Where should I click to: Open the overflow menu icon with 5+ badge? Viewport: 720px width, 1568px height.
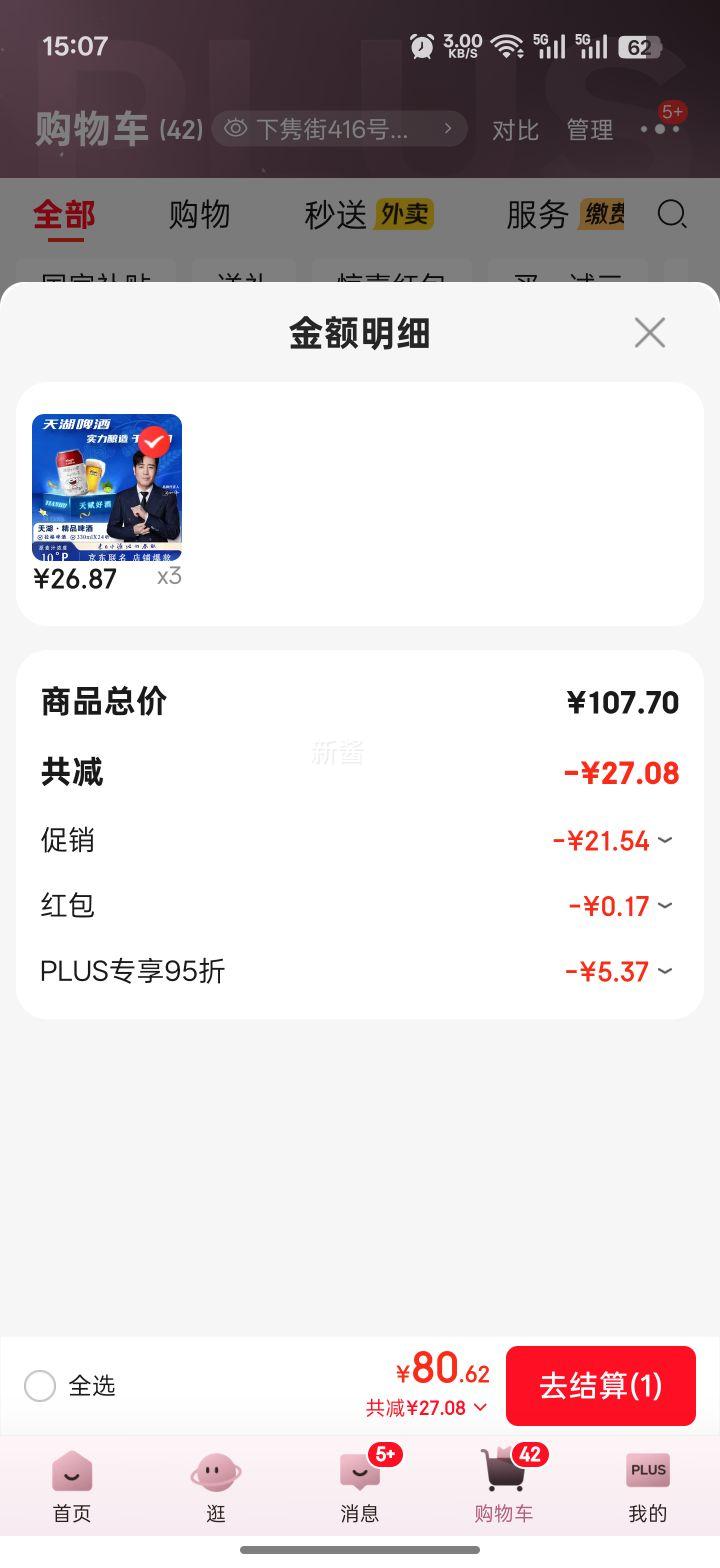click(660, 130)
